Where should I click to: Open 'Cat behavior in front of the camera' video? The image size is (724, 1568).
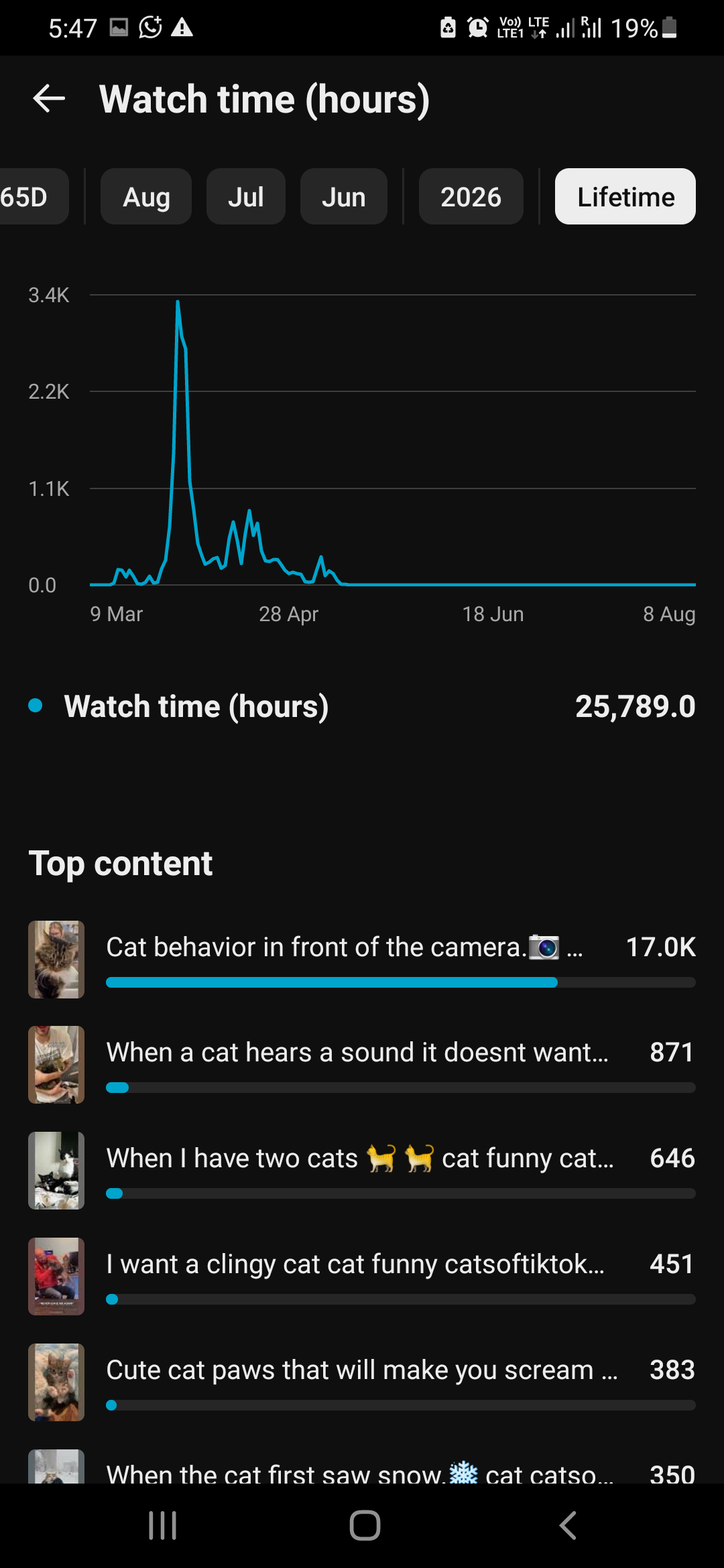362,960
